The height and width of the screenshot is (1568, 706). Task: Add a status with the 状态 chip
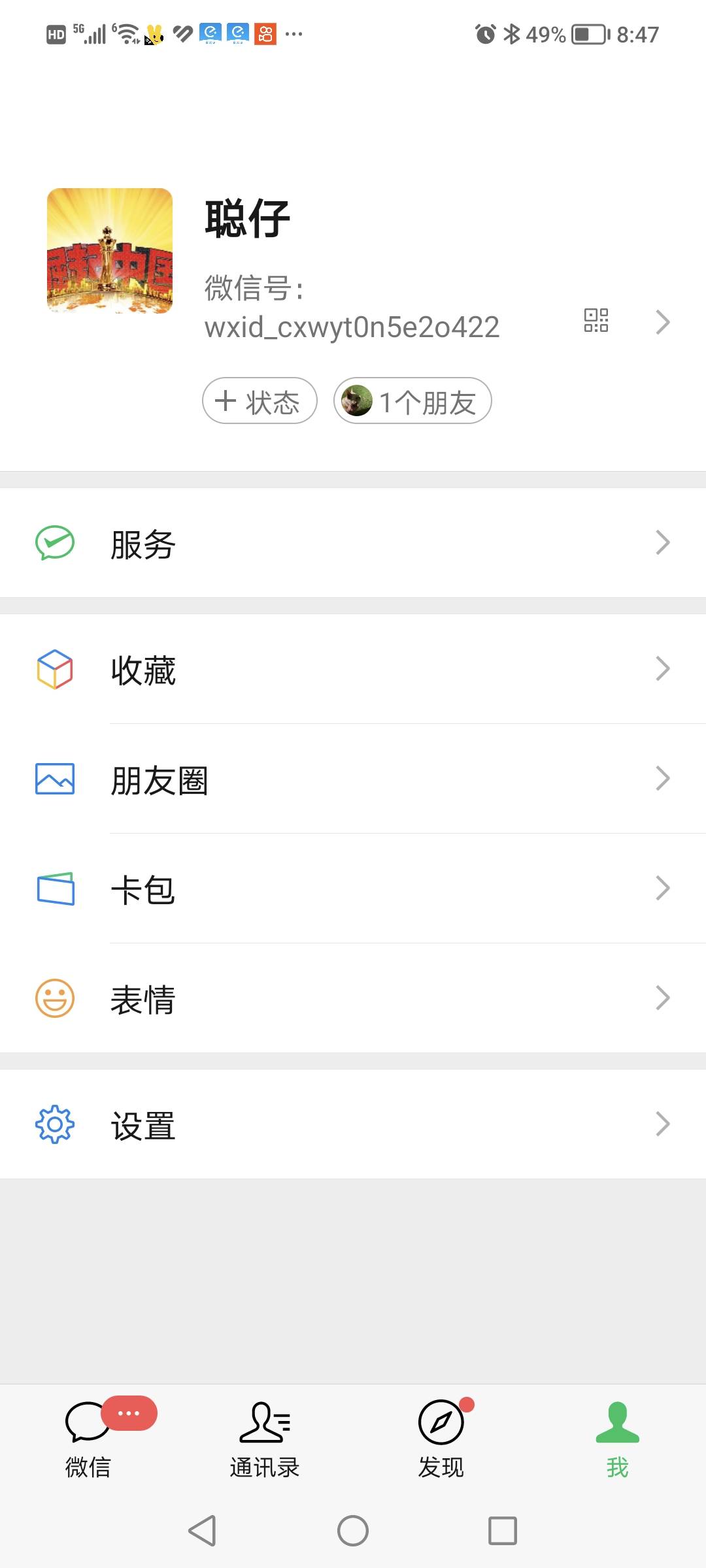[x=260, y=400]
